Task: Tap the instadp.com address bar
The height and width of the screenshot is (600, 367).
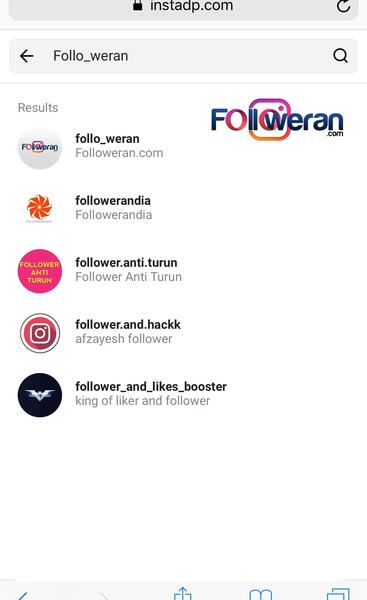Action: pyautogui.click(x=183, y=8)
